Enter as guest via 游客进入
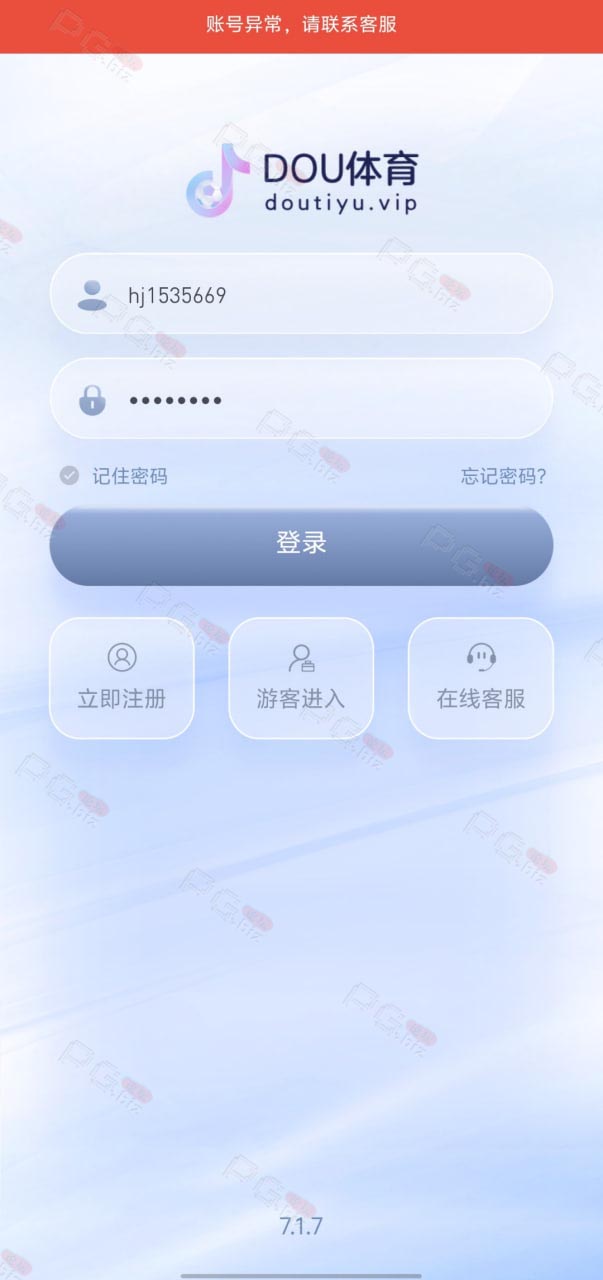 (301, 678)
